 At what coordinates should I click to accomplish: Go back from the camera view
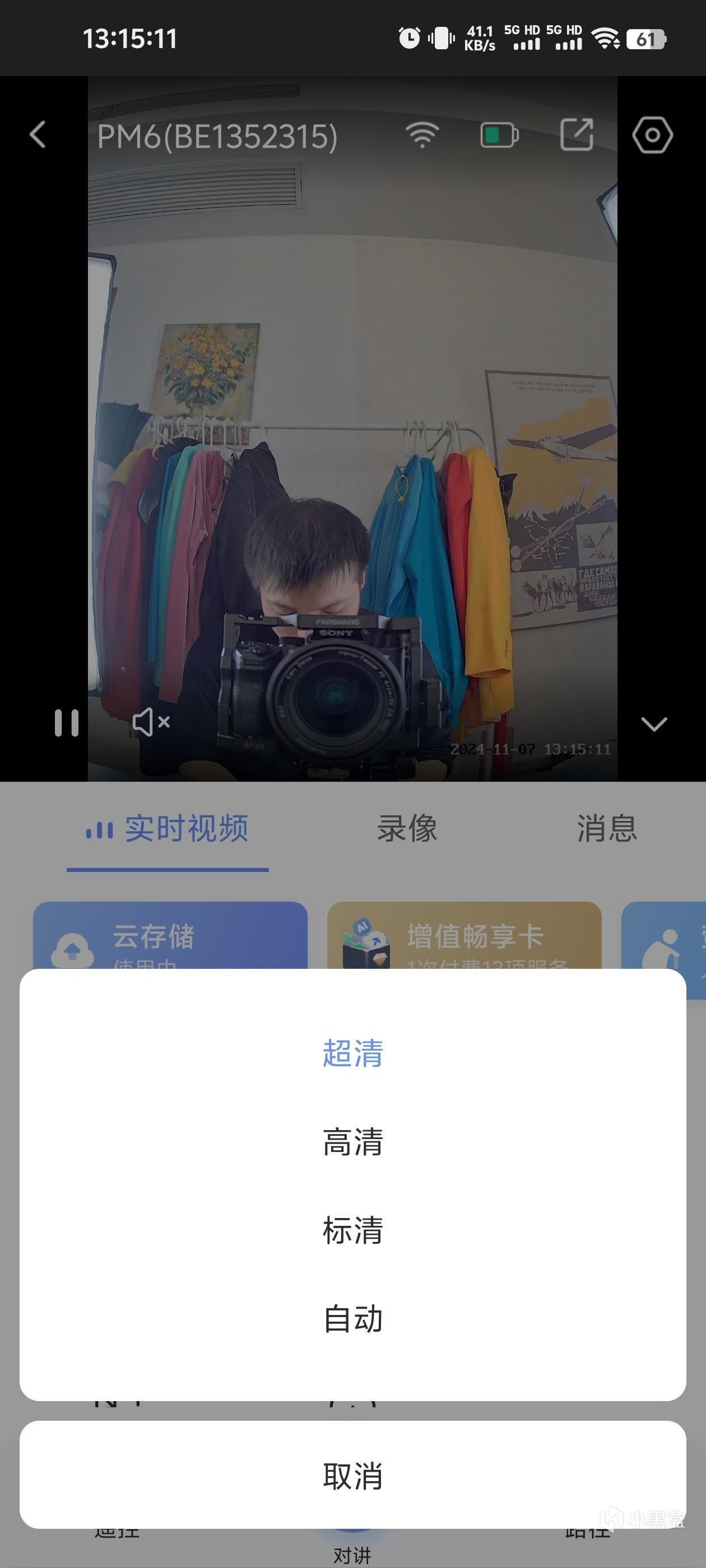pos(38,134)
